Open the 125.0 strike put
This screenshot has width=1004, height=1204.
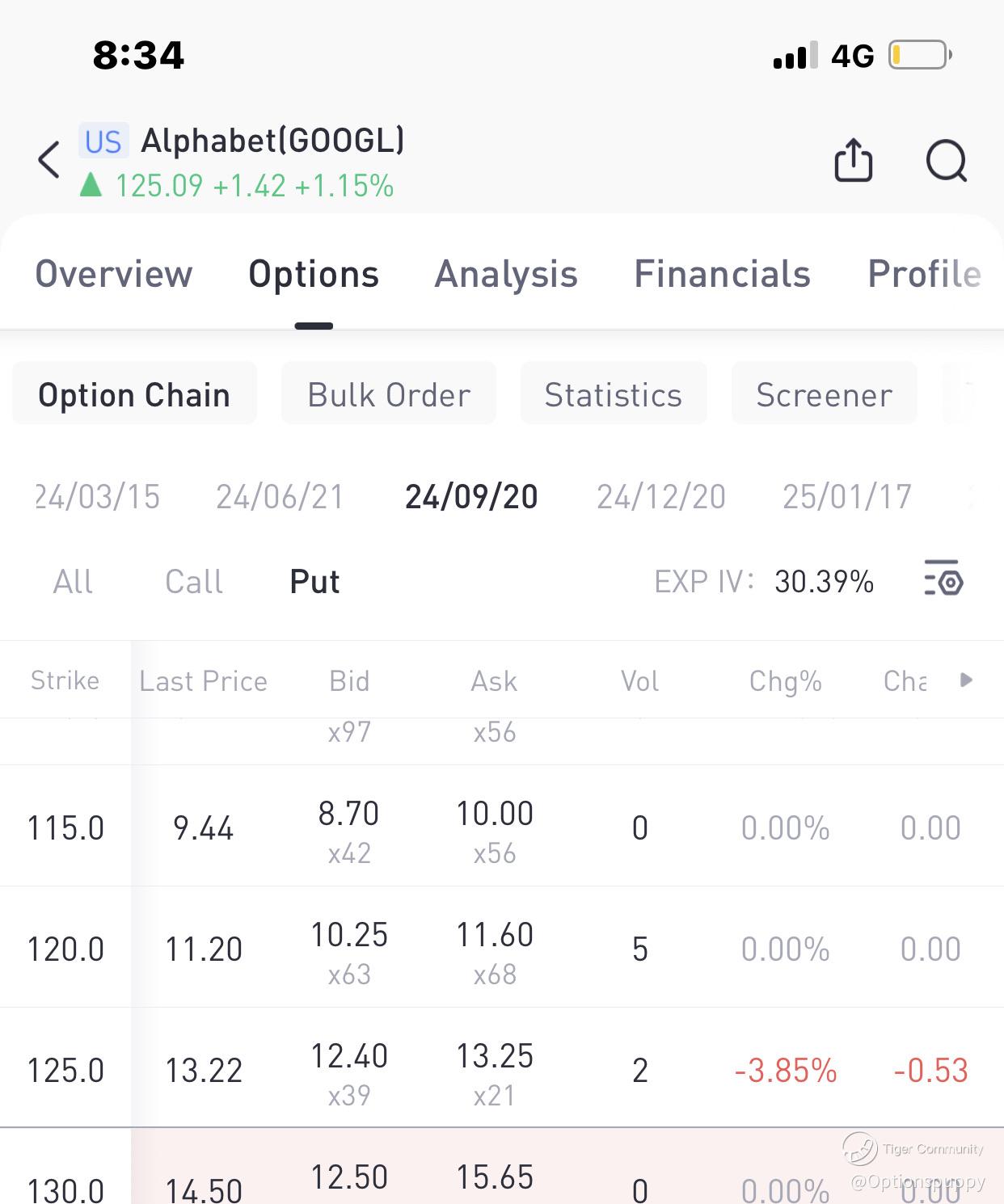pyautogui.click(x=66, y=1070)
